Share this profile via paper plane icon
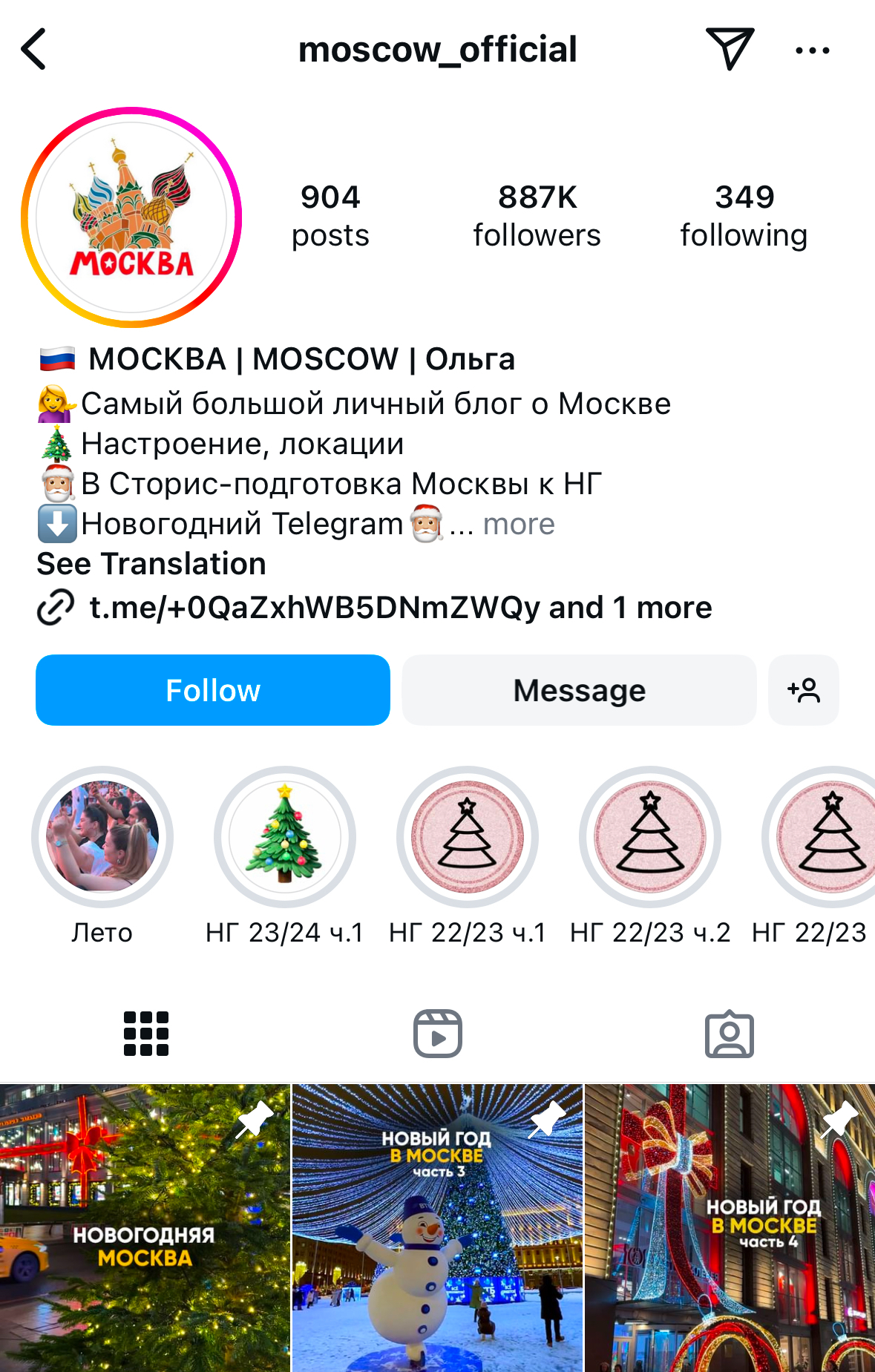The image size is (875, 1372). (730, 49)
